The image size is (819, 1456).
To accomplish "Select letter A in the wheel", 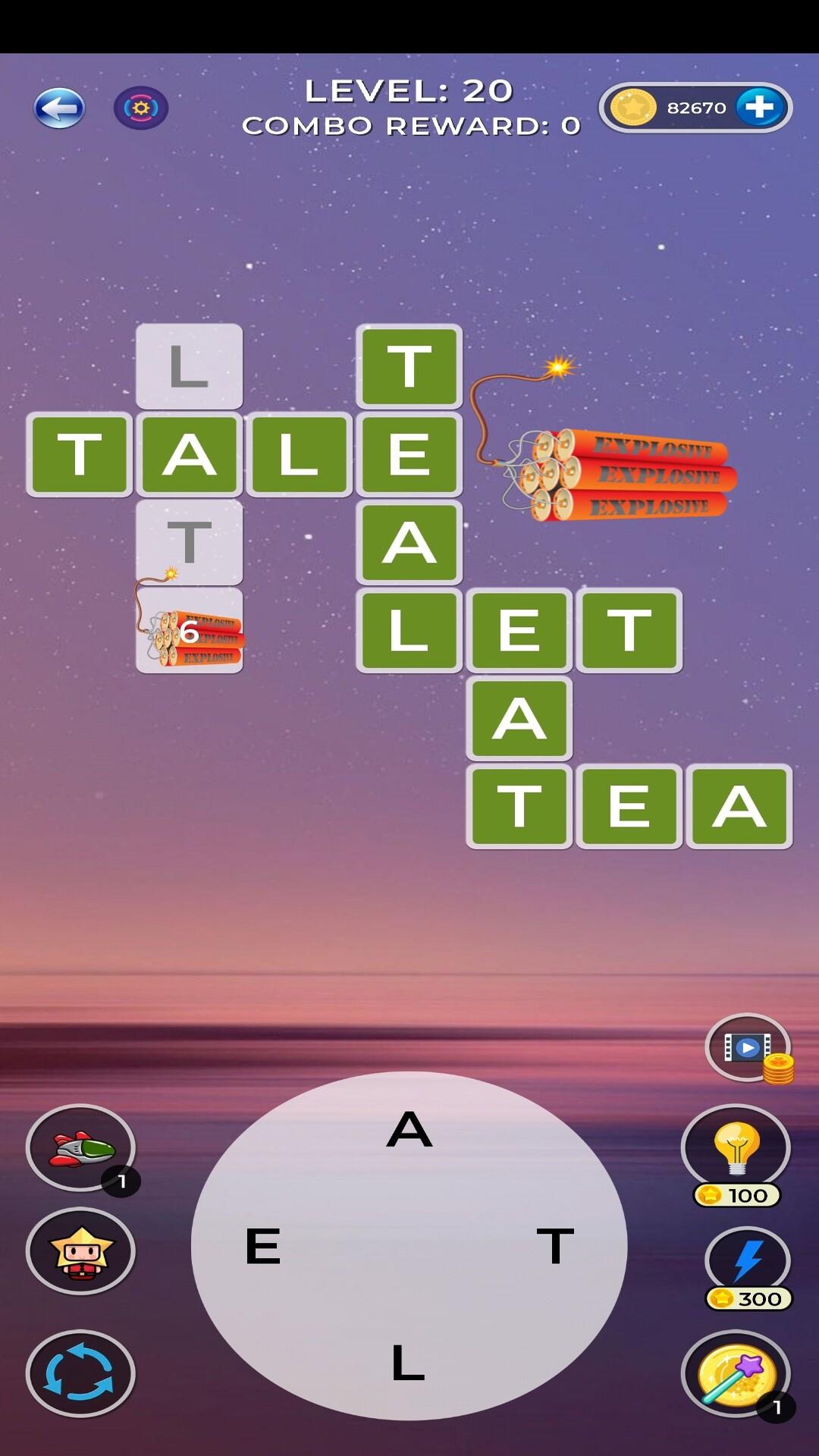I will point(409,1129).
